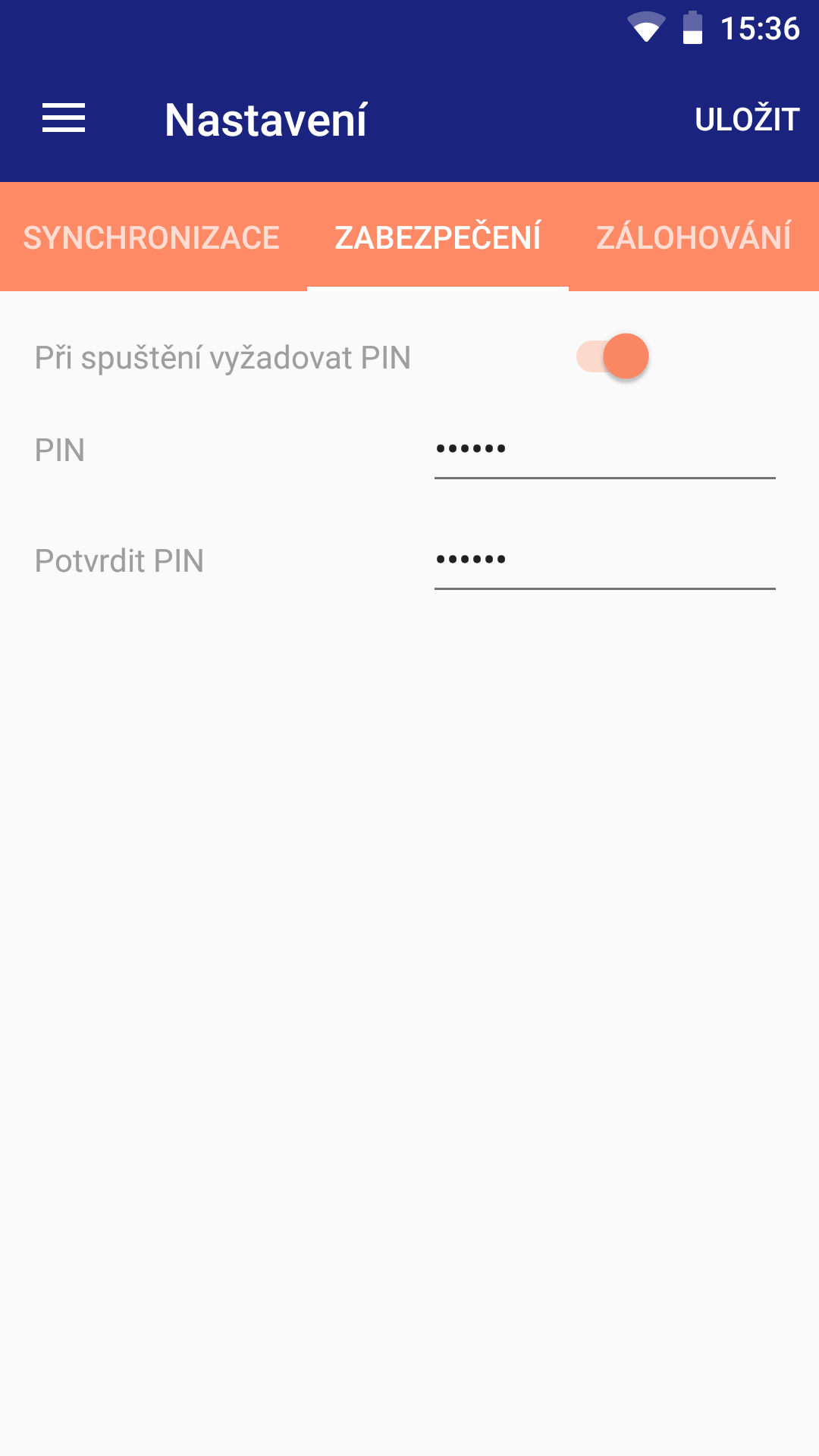The width and height of the screenshot is (819, 1456).
Task: Tap ULOŽIT to save settings
Action: pyautogui.click(x=747, y=120)
